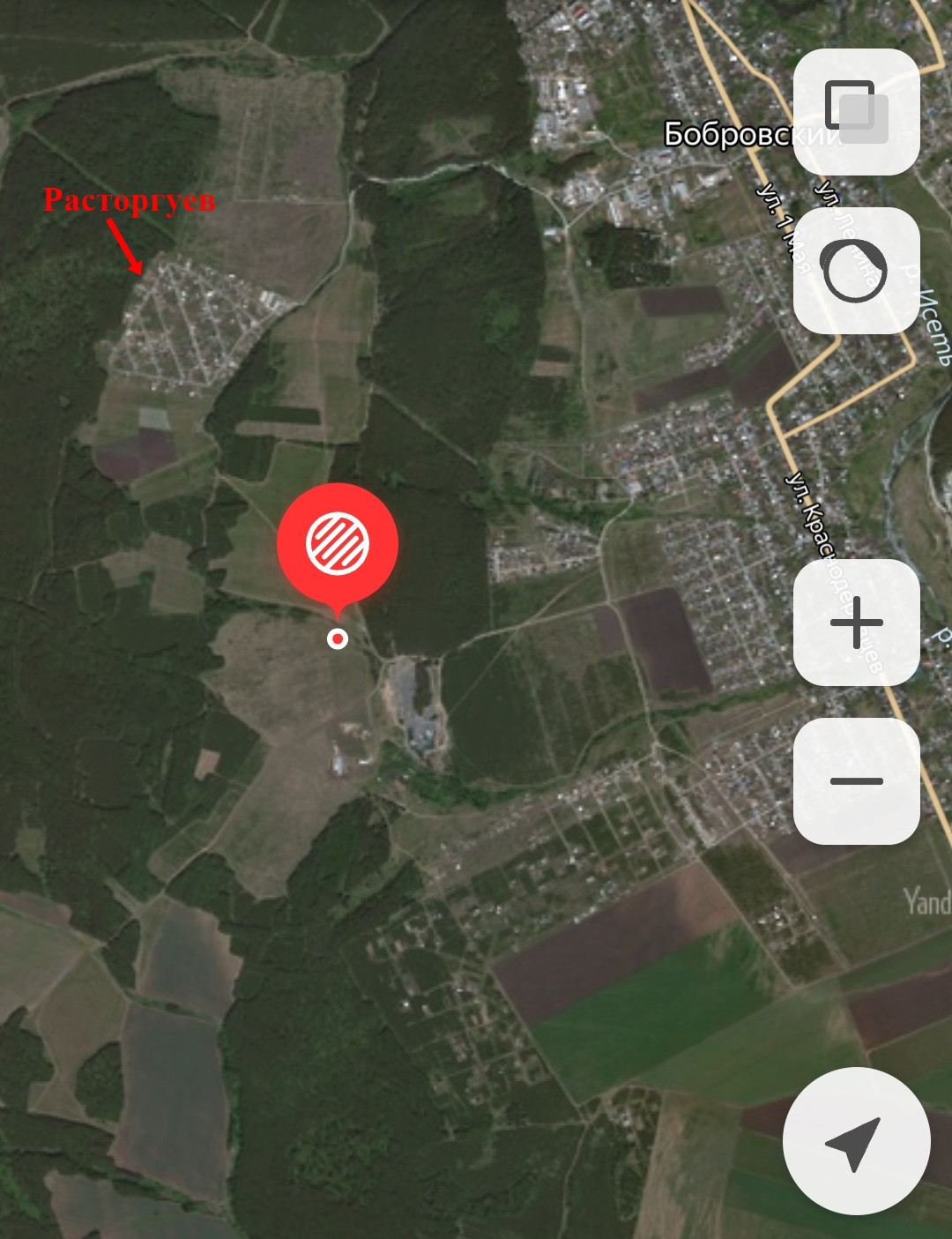Screen dimensions: 952x1239
Task: Zoom out of the map
Action: [x=856, y=781]
